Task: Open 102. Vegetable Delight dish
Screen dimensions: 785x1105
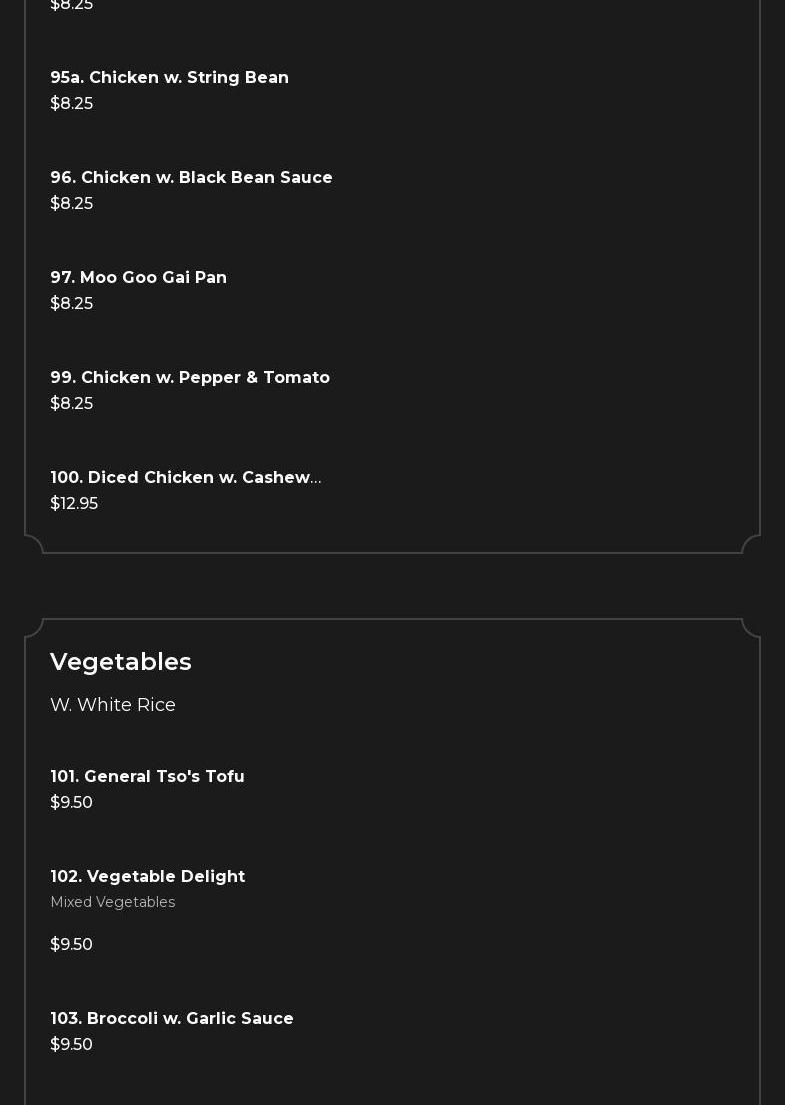Action: [147, 877]
